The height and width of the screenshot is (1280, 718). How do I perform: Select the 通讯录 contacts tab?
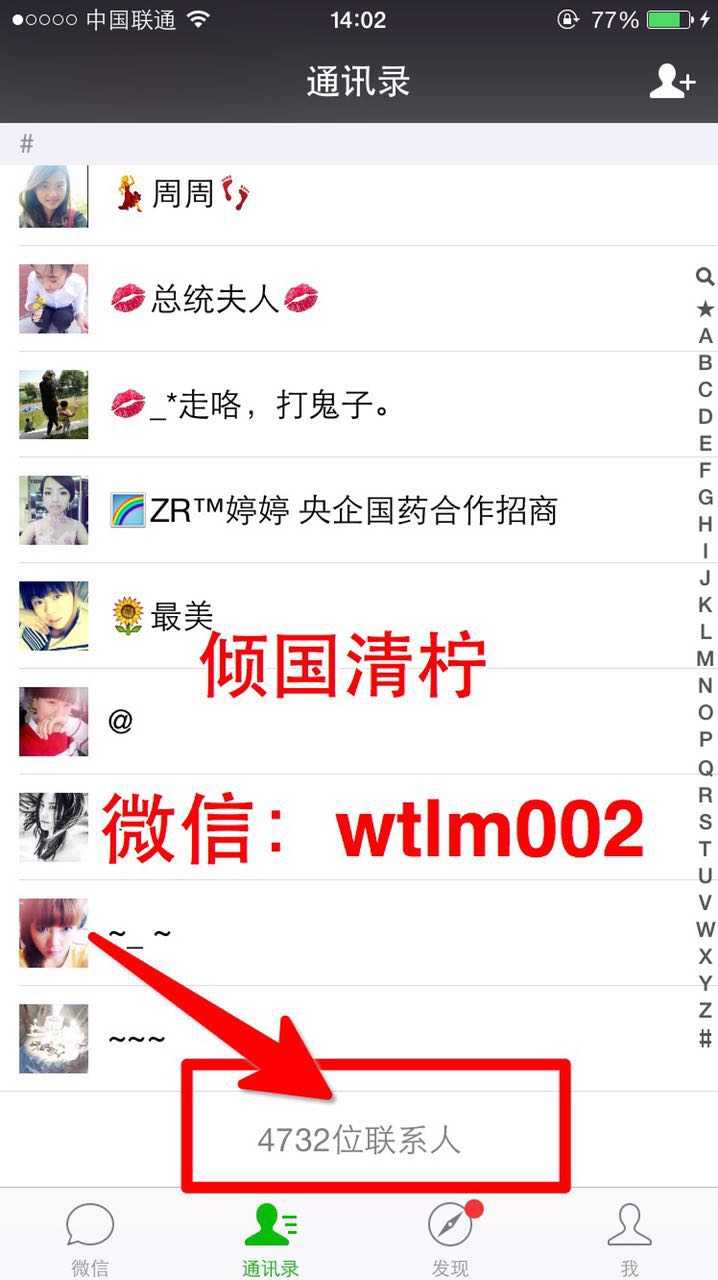point(270,1237)
